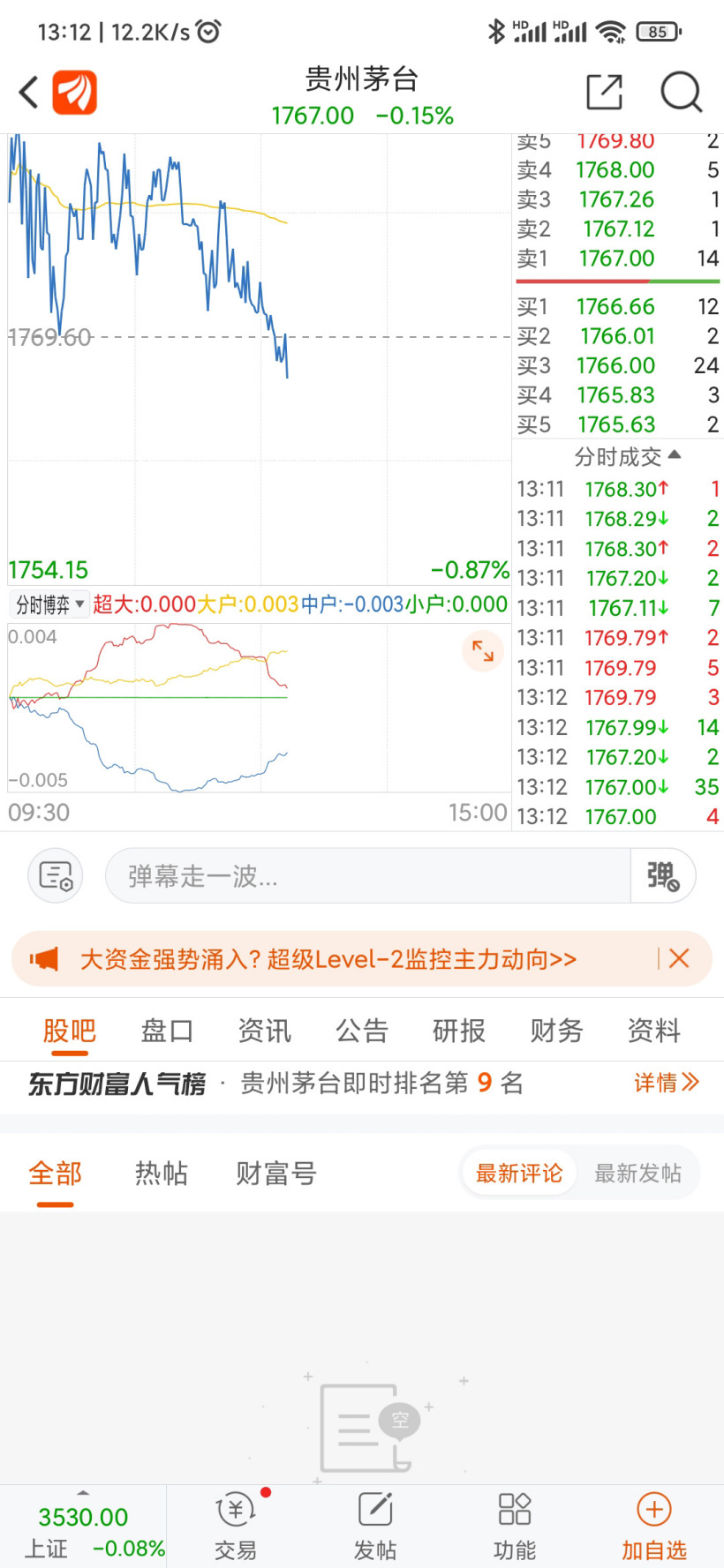Switch to the 研报 tab

(x=458, y=1030)
